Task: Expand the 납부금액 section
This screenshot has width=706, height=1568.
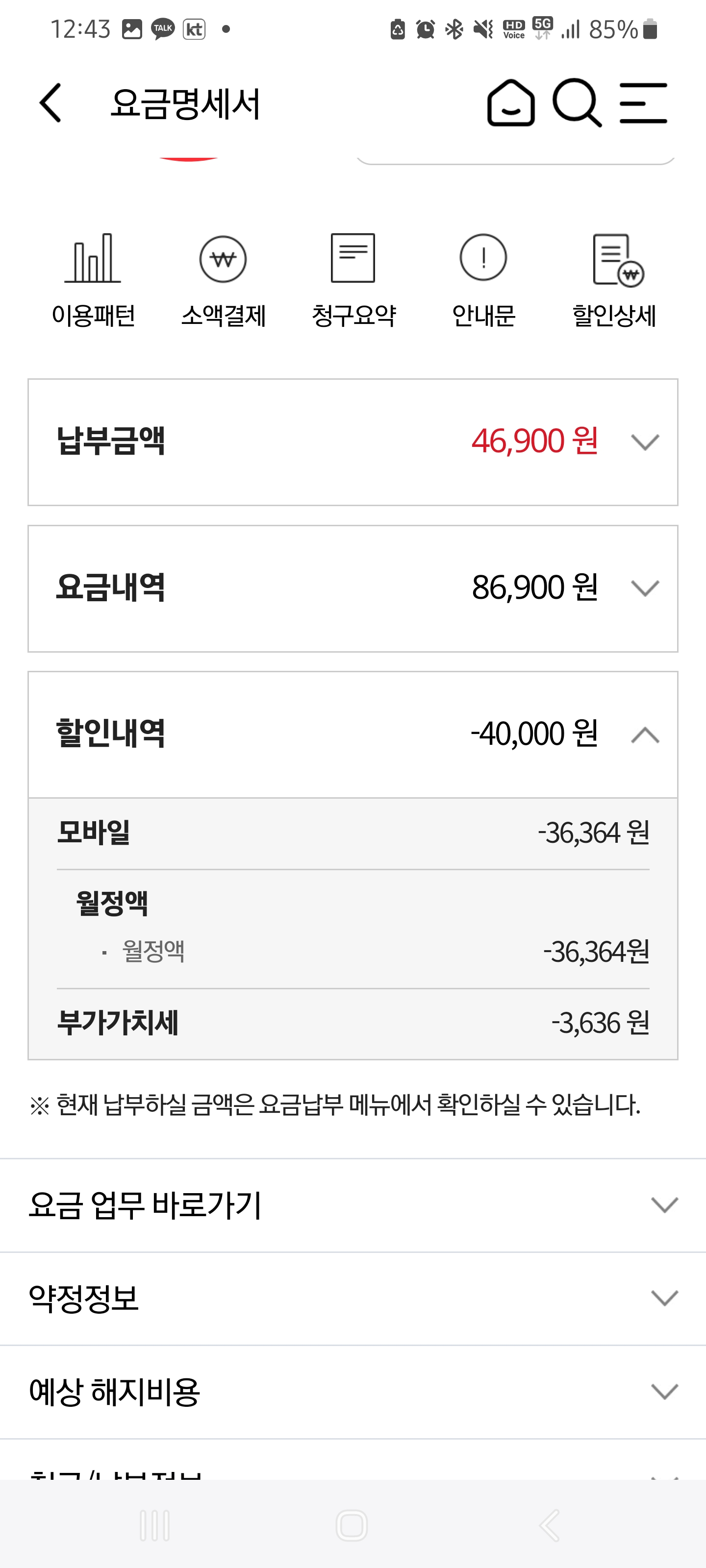Action: [x=353, y=442]
